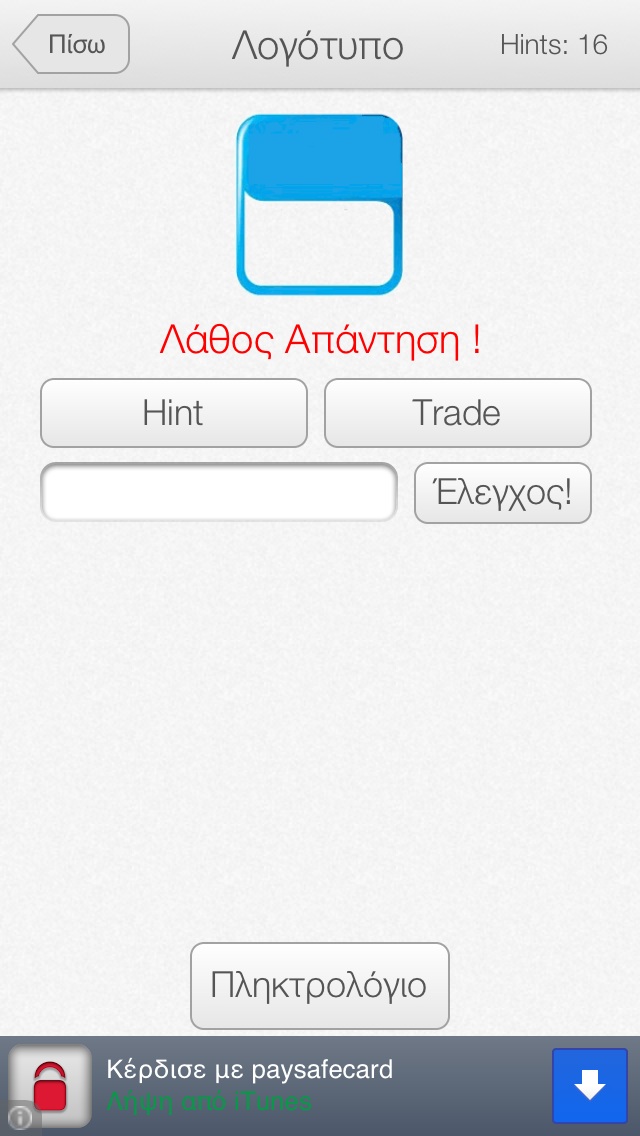Go back with the Πίσω button
Viewport: 640px width, 1136px height.
(x=72, y=44)
